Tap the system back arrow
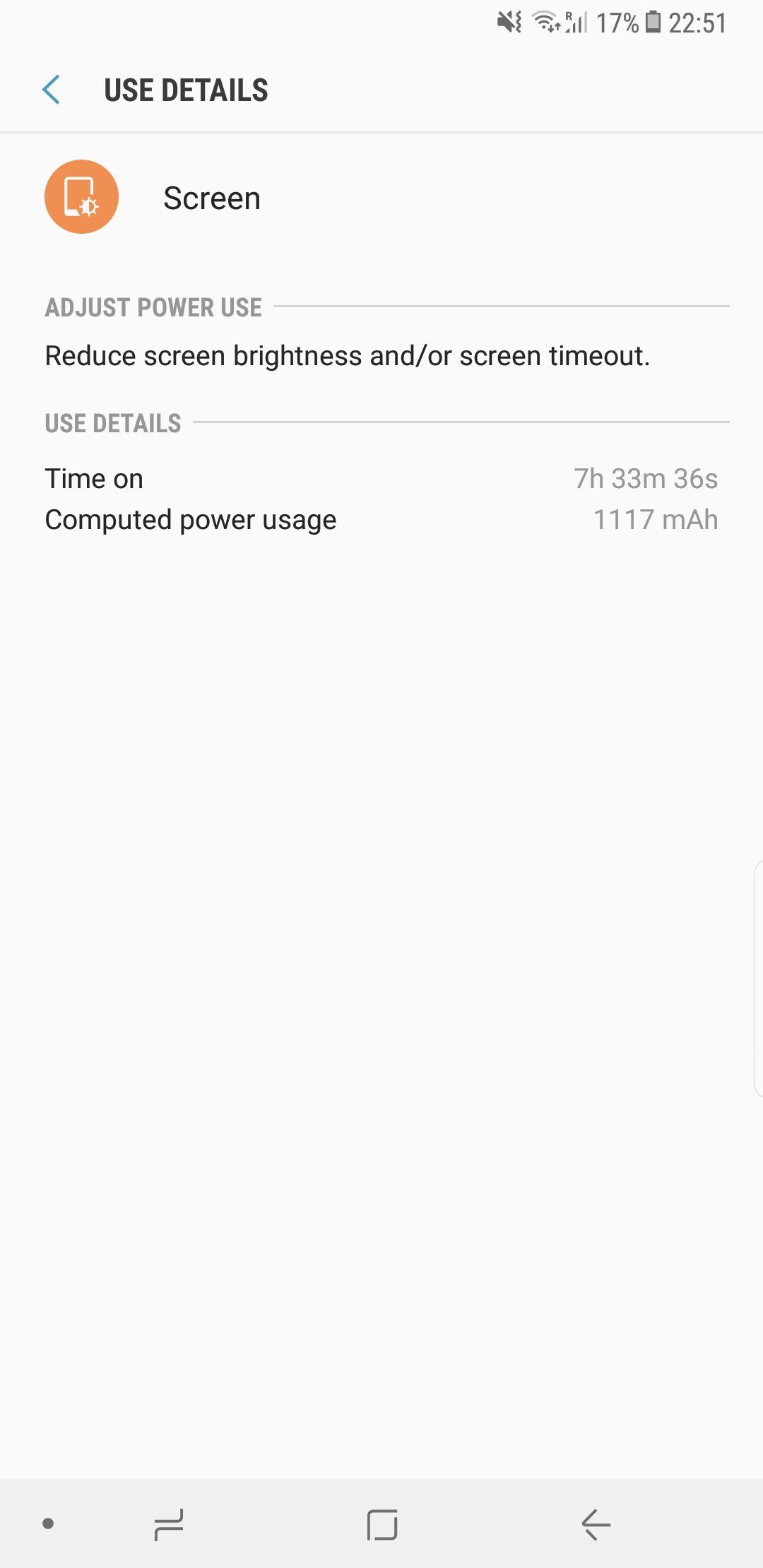 [x=596, y=1524]
